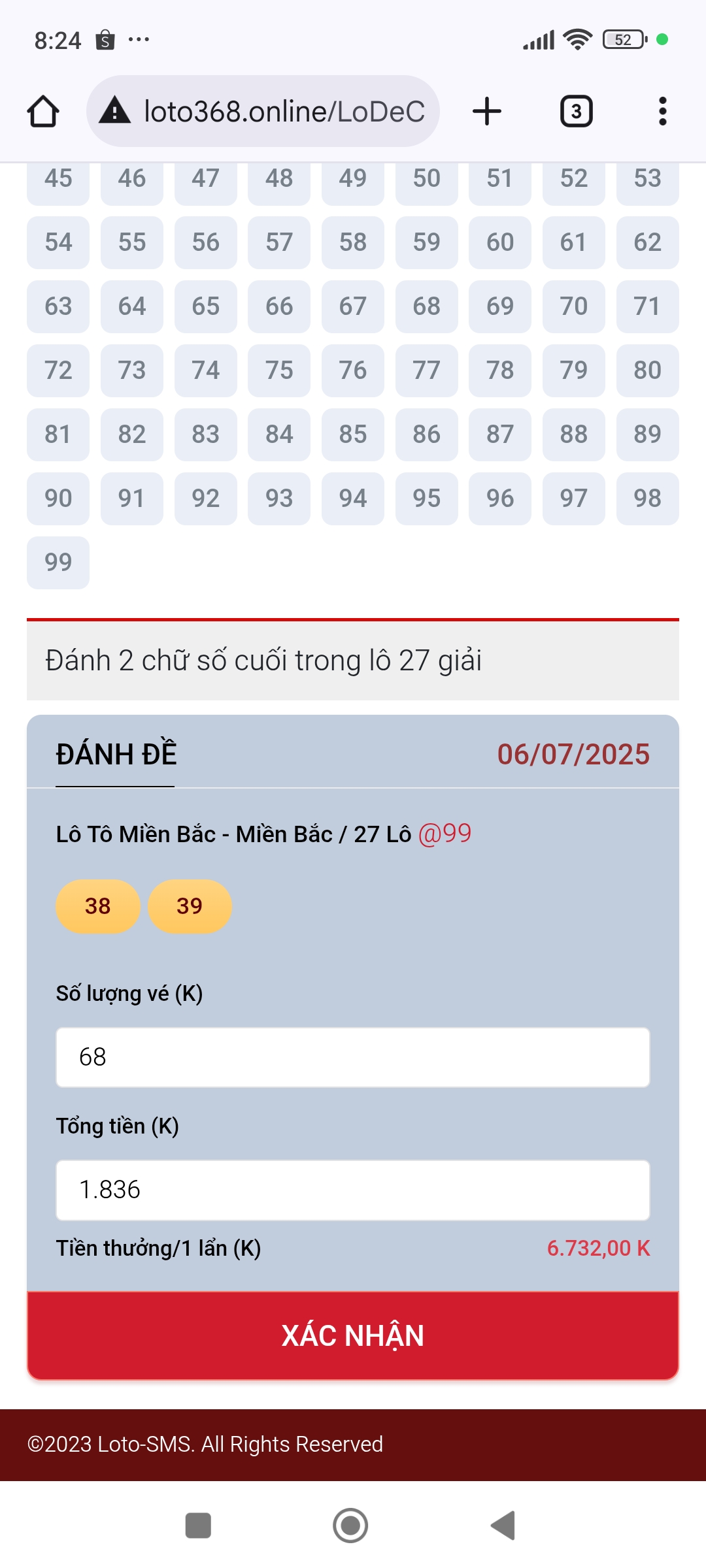This screenshot has width=706, height=1568.
Task: Open the tab switcher showing 3 tabs
Action: [x=576, y=111]
